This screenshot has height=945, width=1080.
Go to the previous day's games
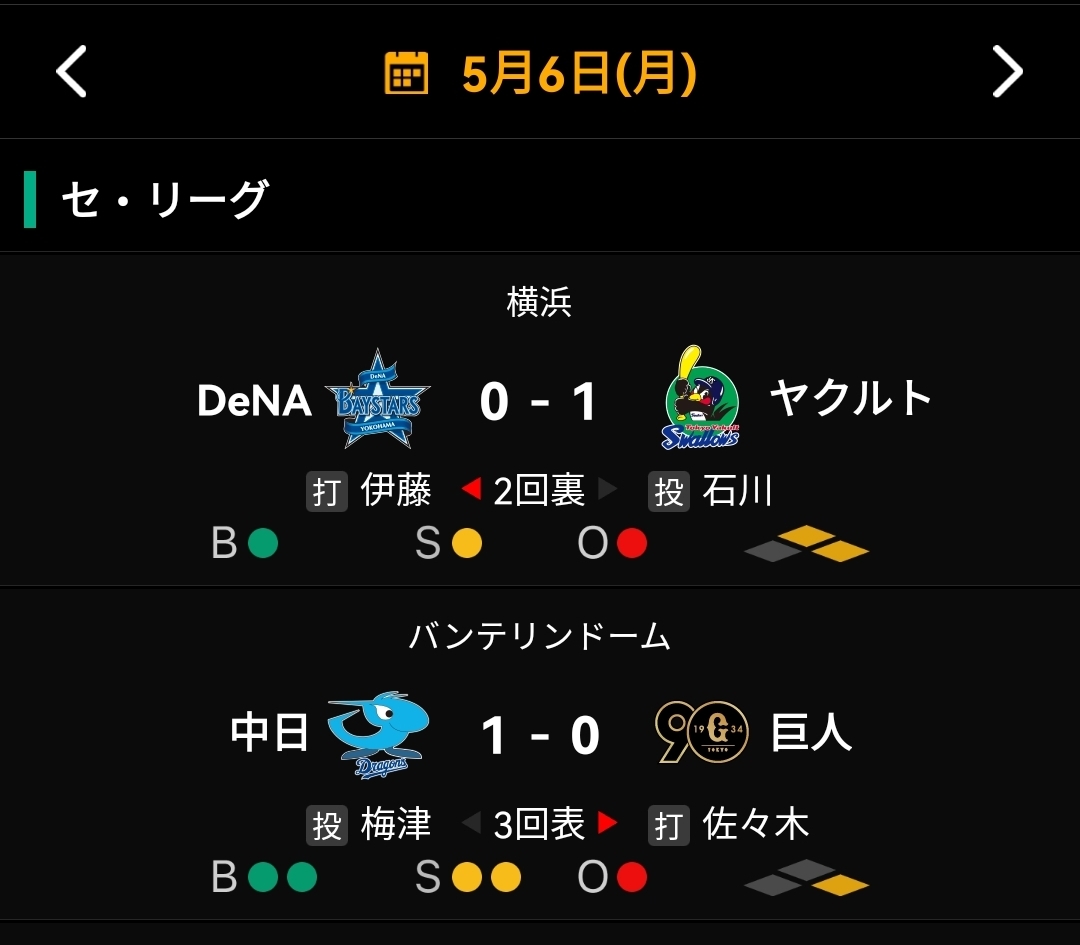point(71,72)
